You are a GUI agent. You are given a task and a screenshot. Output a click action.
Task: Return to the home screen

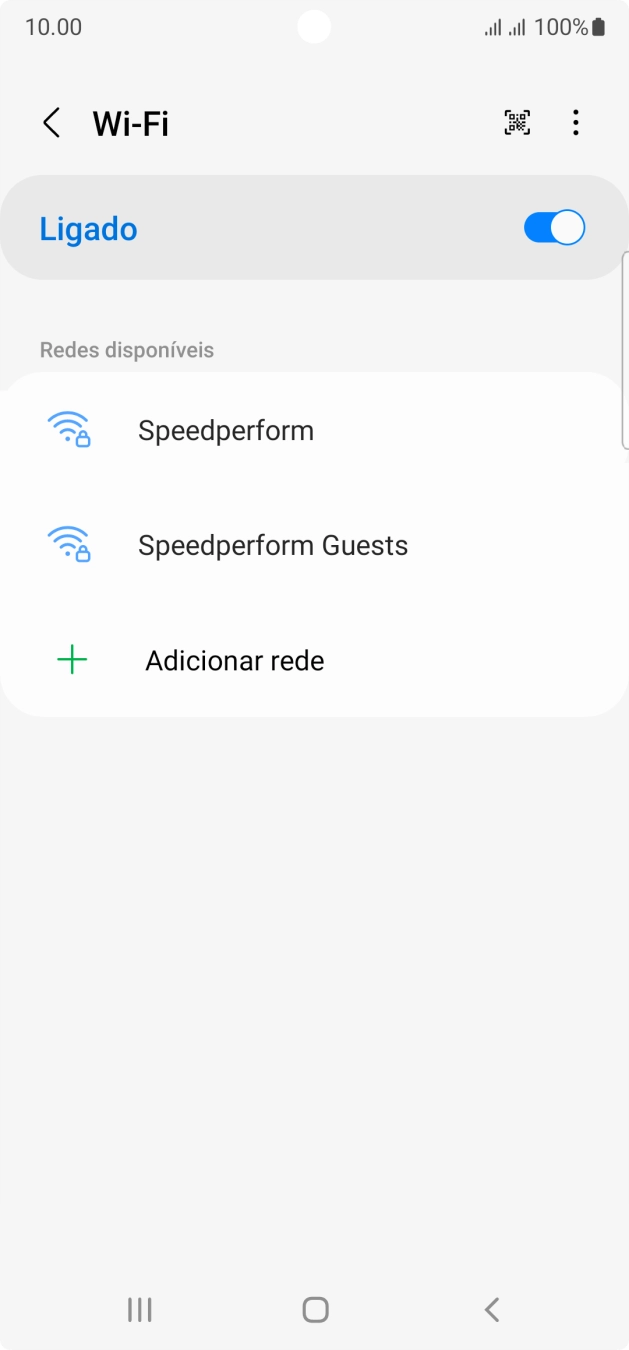[x=315, y=1310]
